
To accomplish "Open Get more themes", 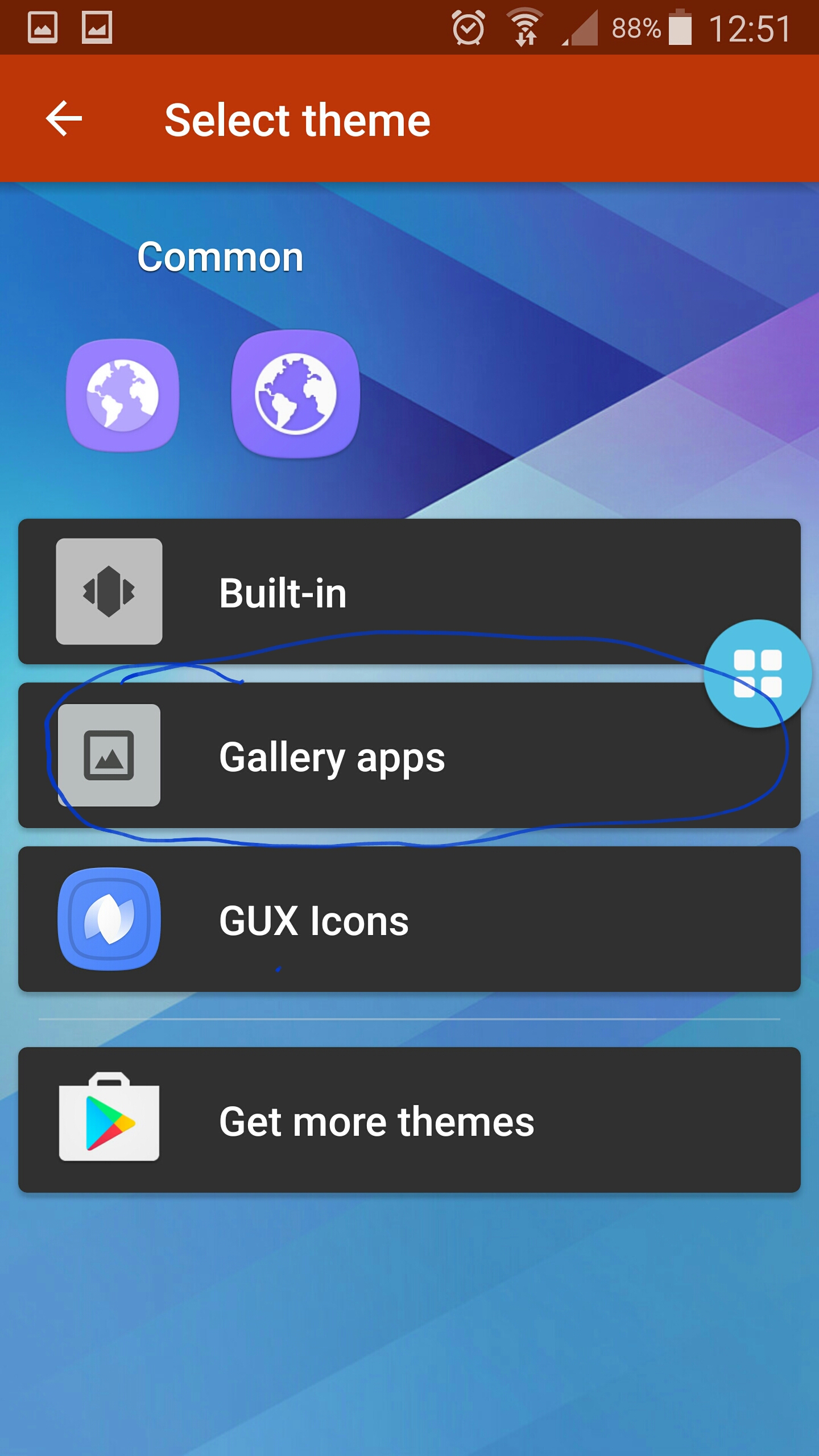I will 409,1120.
